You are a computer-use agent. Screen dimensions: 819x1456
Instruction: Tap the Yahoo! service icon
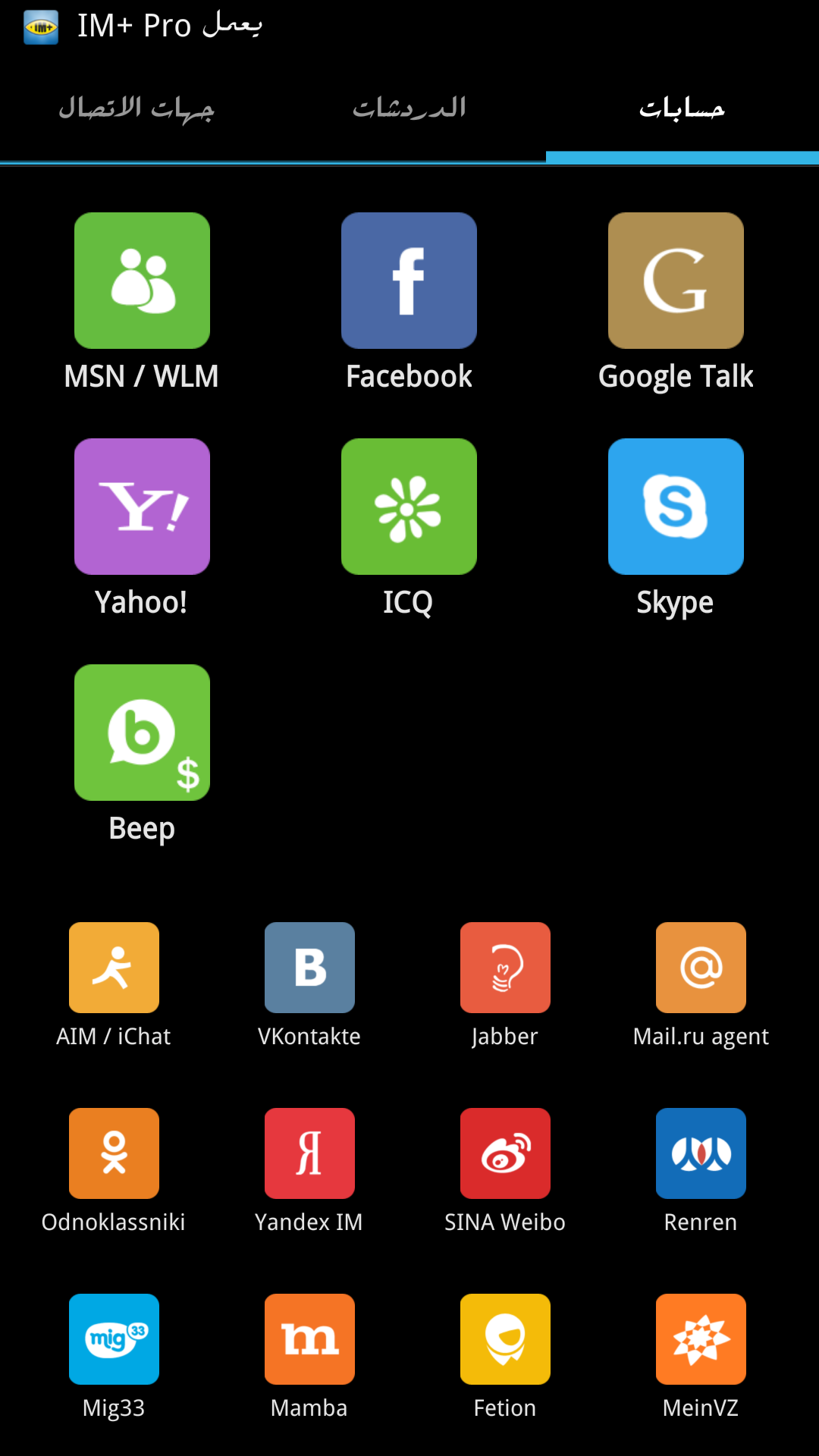[142, 507]
